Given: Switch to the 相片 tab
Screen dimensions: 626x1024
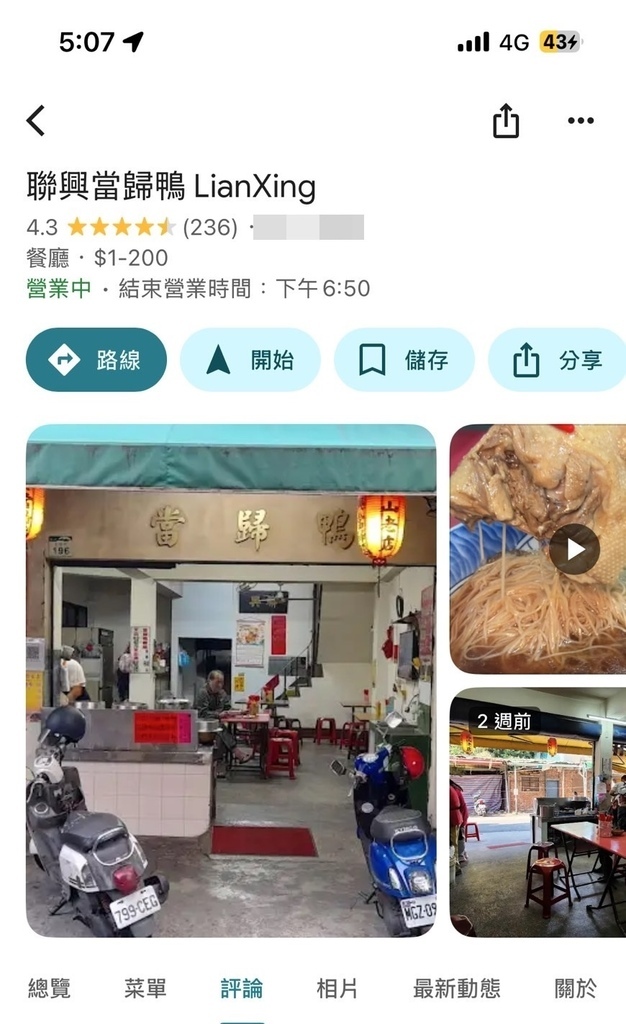Looking at the screenshot, I should (x=337, y=988).
